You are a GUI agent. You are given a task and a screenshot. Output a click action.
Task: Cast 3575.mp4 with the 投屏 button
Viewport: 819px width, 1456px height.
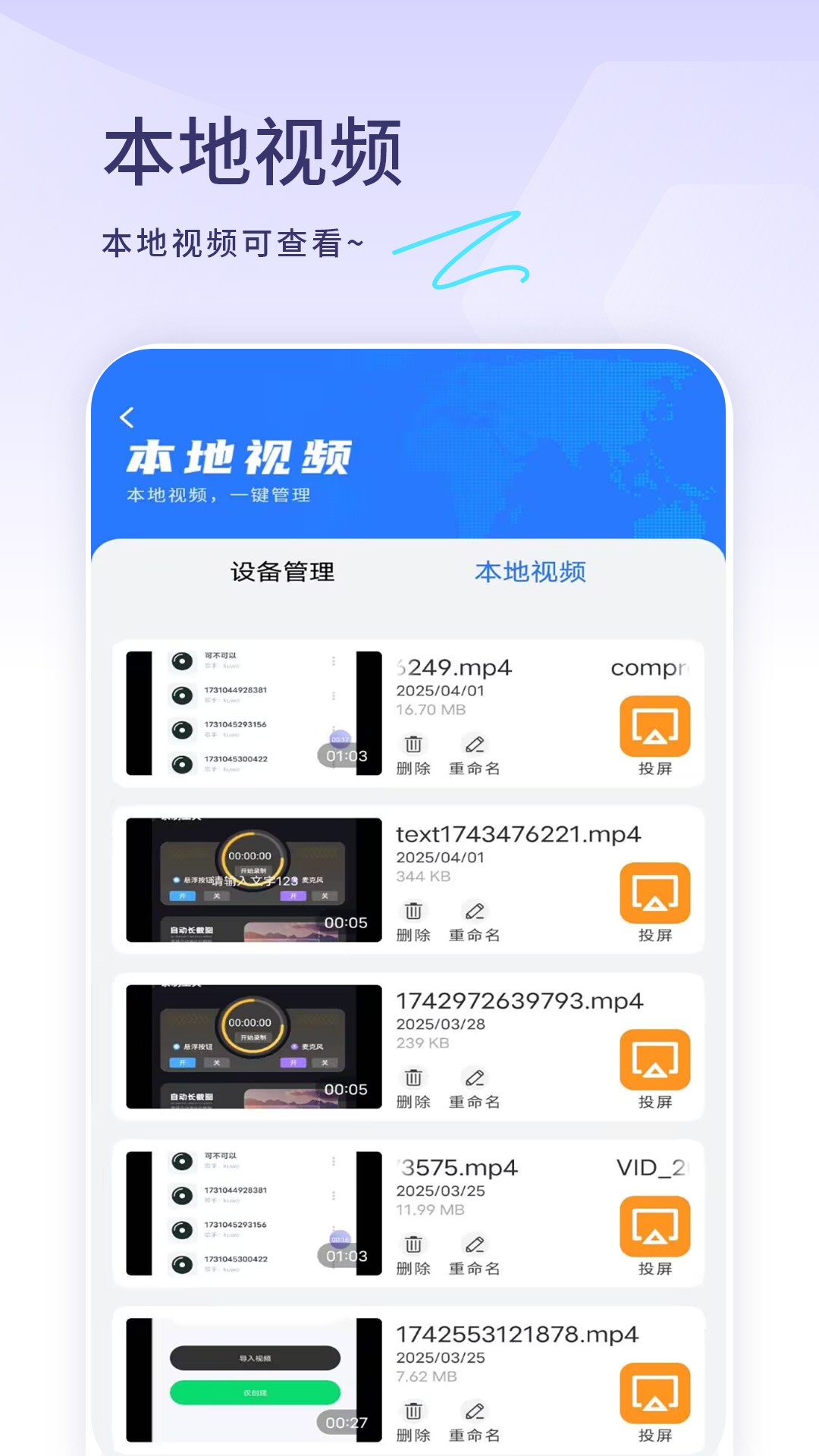pos(654,1227)
